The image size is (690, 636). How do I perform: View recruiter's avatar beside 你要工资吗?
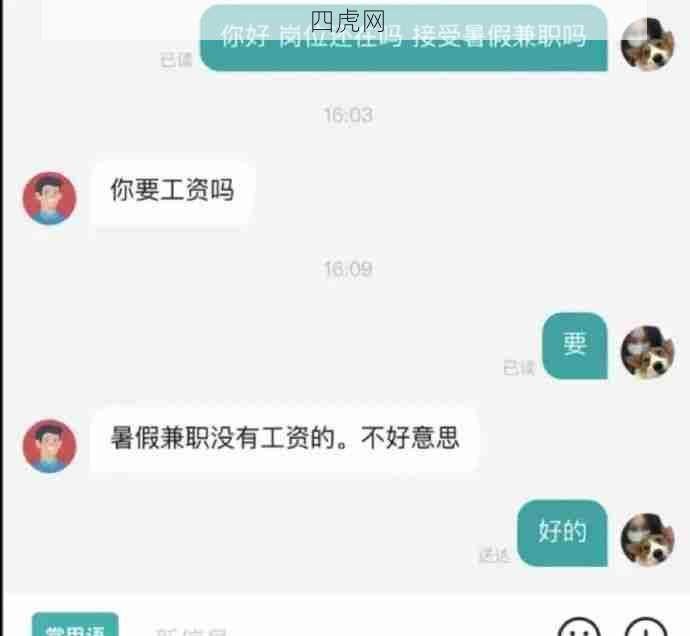[49, 198]
